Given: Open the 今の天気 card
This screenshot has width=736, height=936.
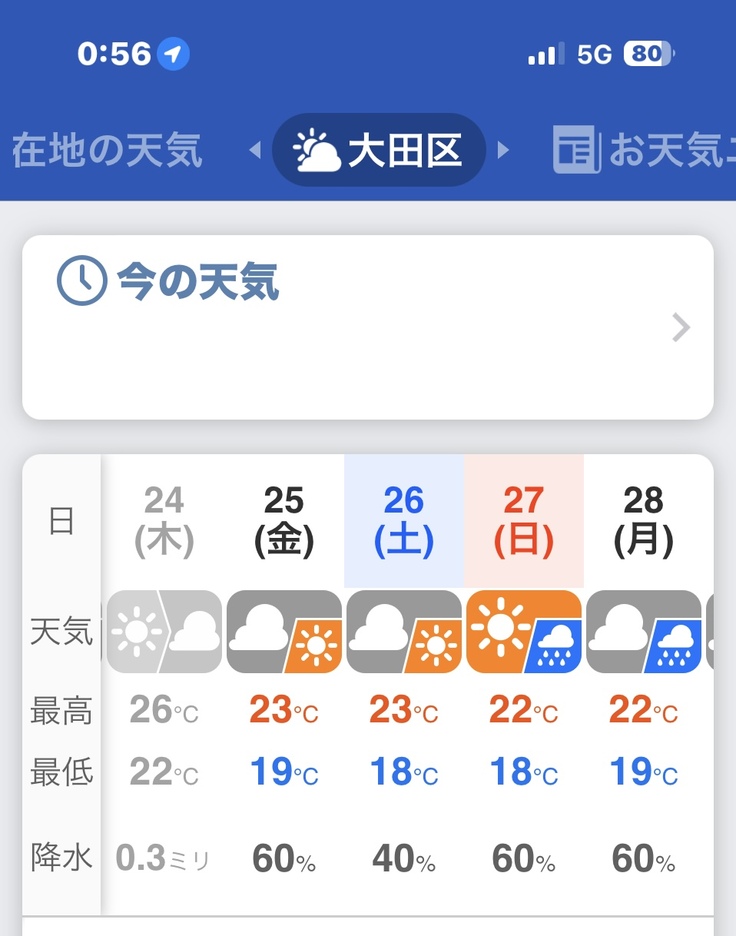Looking at the screenshot, I should (367, 326).
